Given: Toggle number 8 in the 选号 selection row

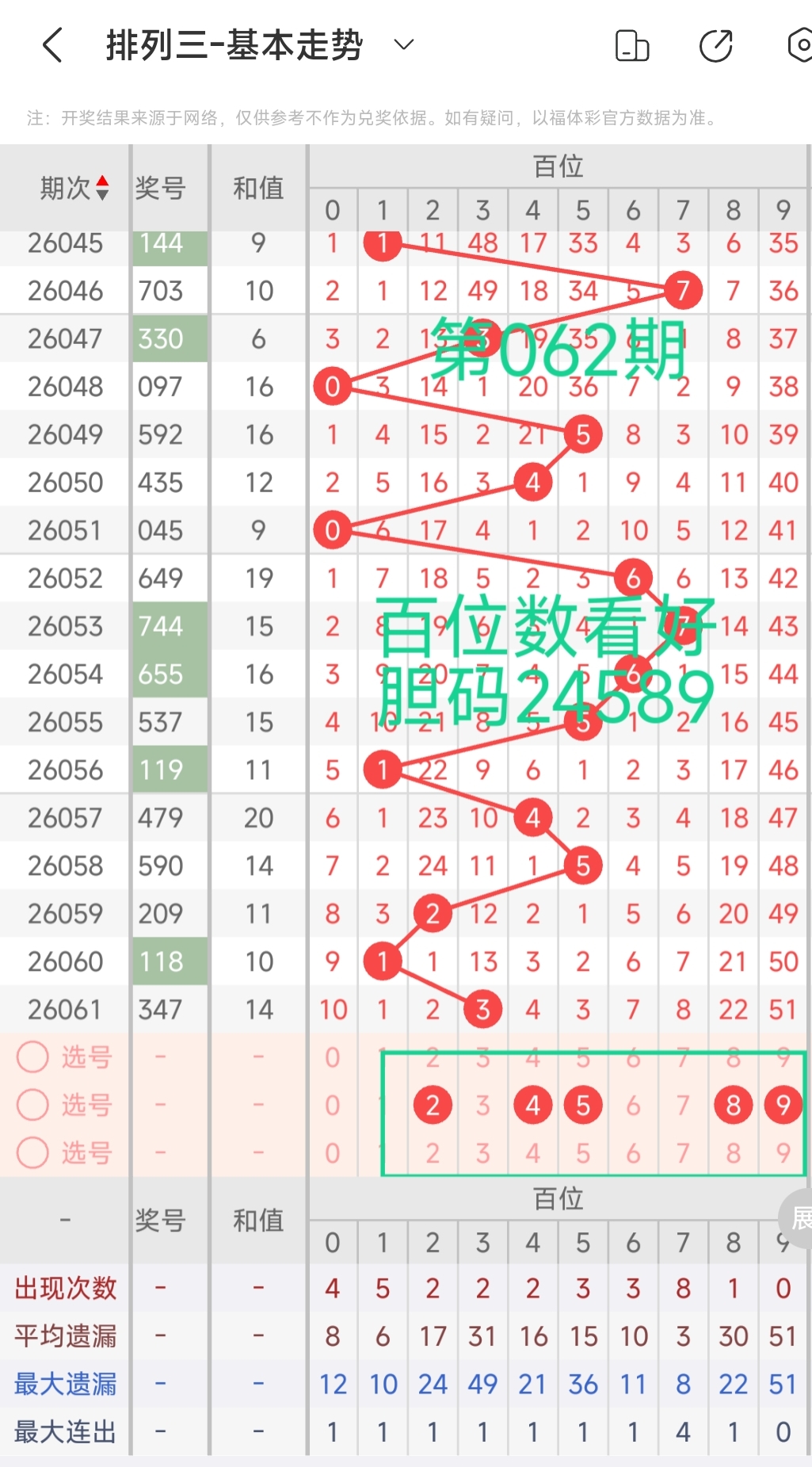Looking at the screenshot, I should (x=733, y=1105).
